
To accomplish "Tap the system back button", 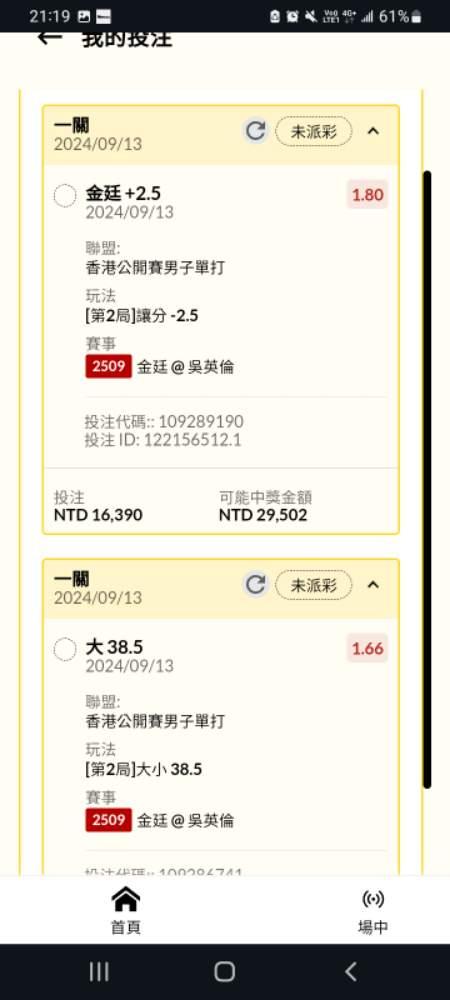I will click(351, 971).
